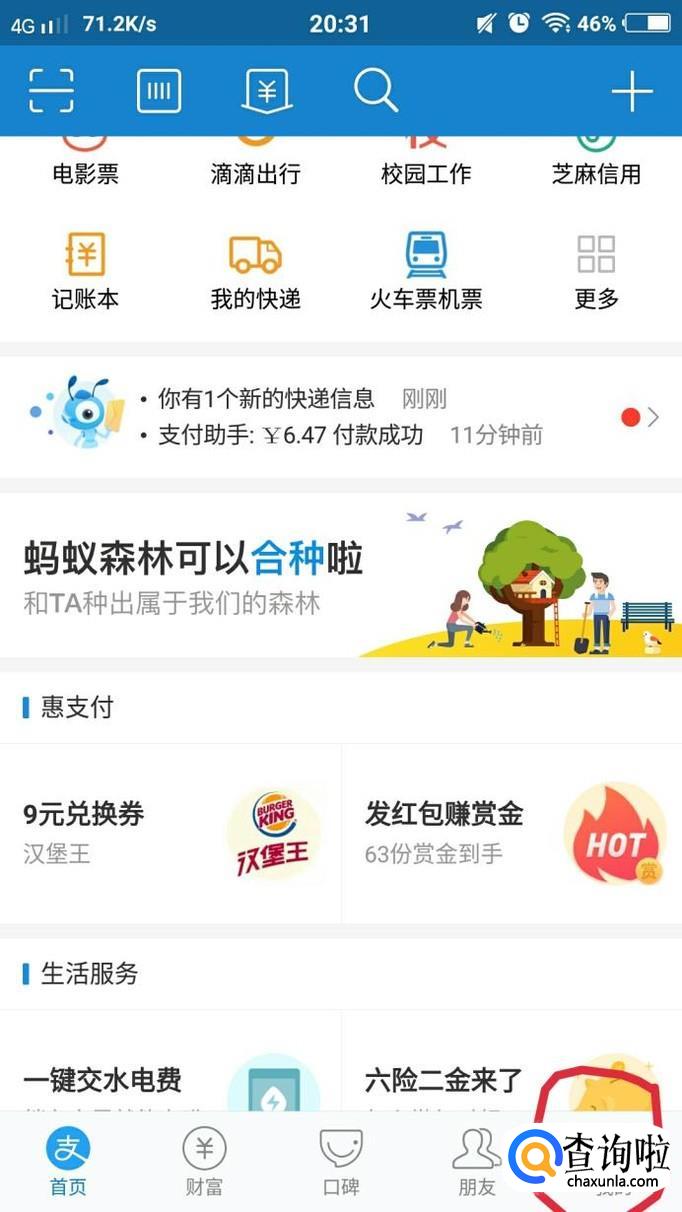The height and width of the screenshot is (1212, 682).
Task: Open the new messages notification row
Action: click(340, 417)
